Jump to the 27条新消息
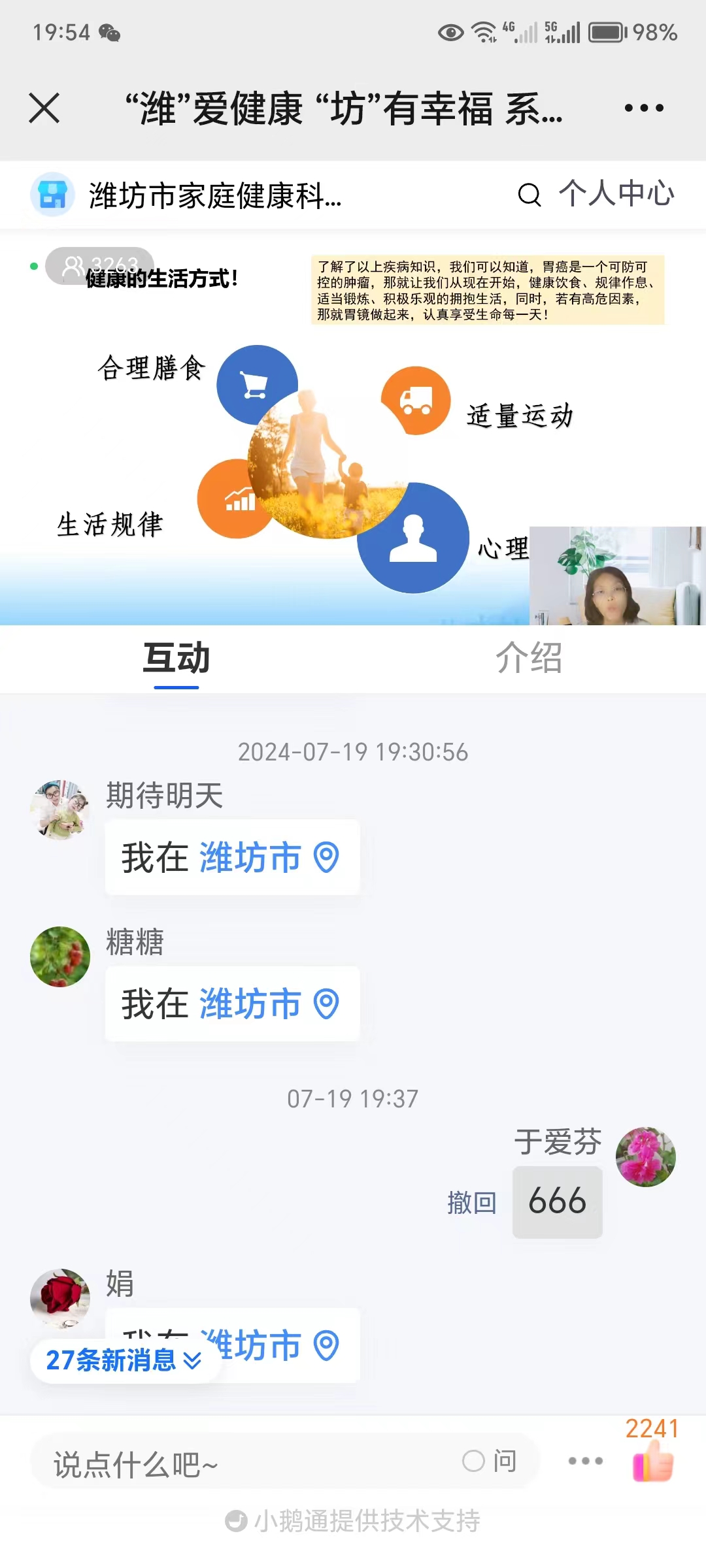Viewport: 706px width, 1568px height. click(x=123, y=1360)
